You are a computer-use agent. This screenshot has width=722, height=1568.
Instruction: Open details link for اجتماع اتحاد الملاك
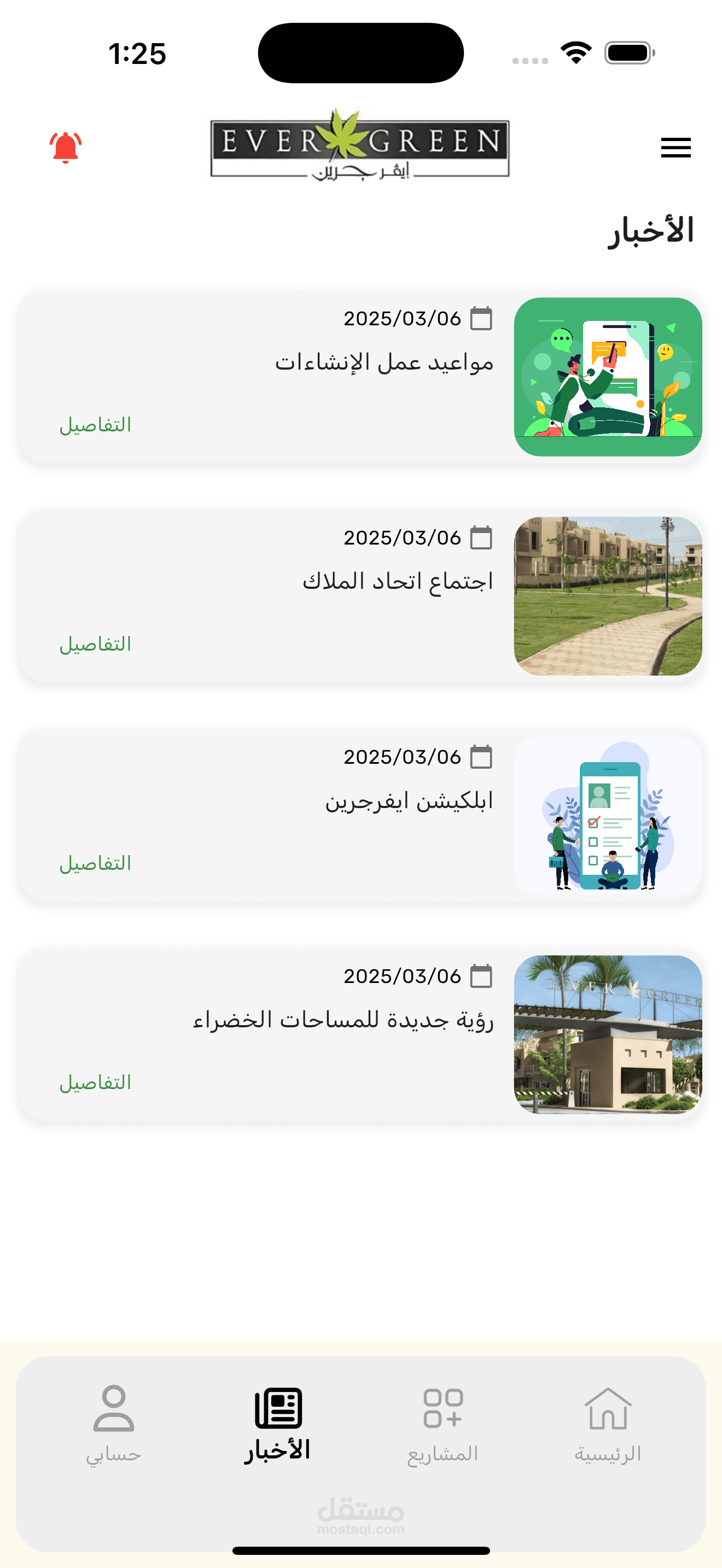[95, 643]
